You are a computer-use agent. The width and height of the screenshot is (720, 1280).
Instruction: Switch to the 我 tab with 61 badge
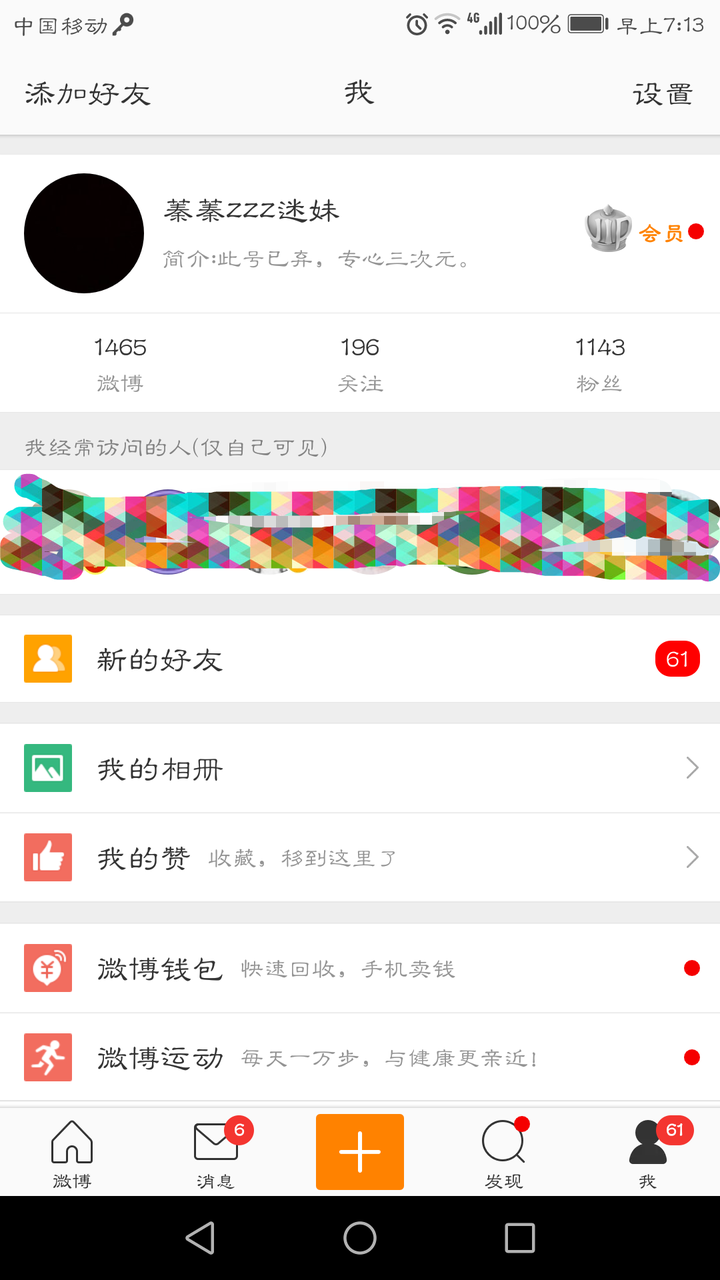[x=647, y=1150]
